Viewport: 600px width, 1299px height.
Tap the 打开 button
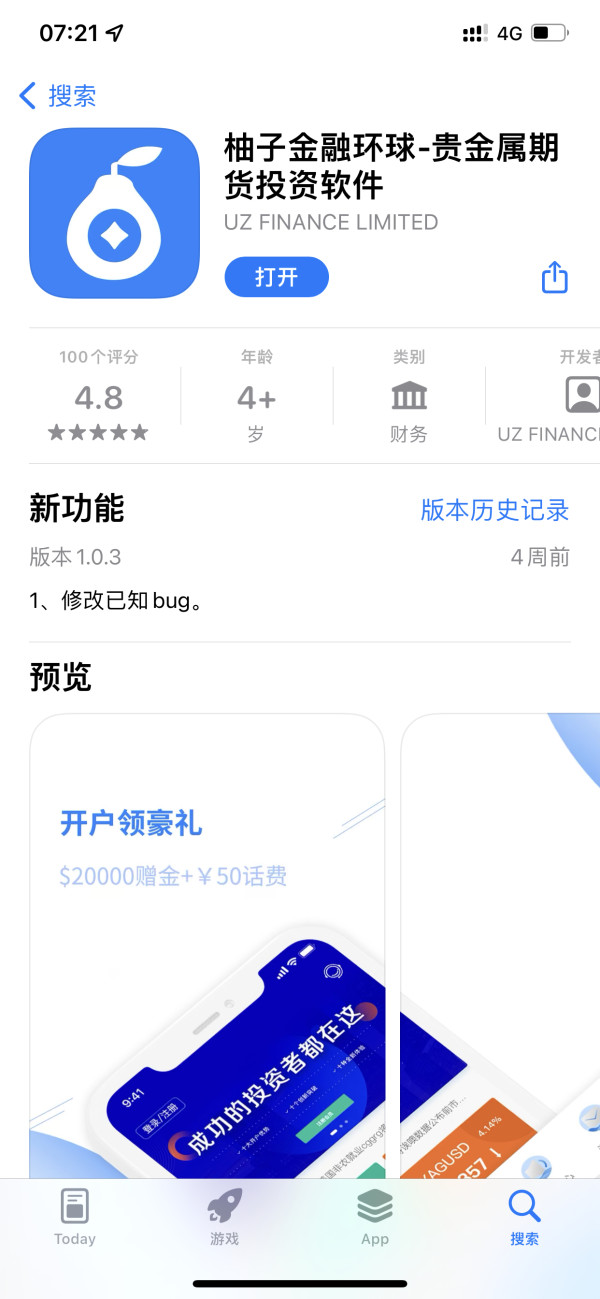point(276,277)
